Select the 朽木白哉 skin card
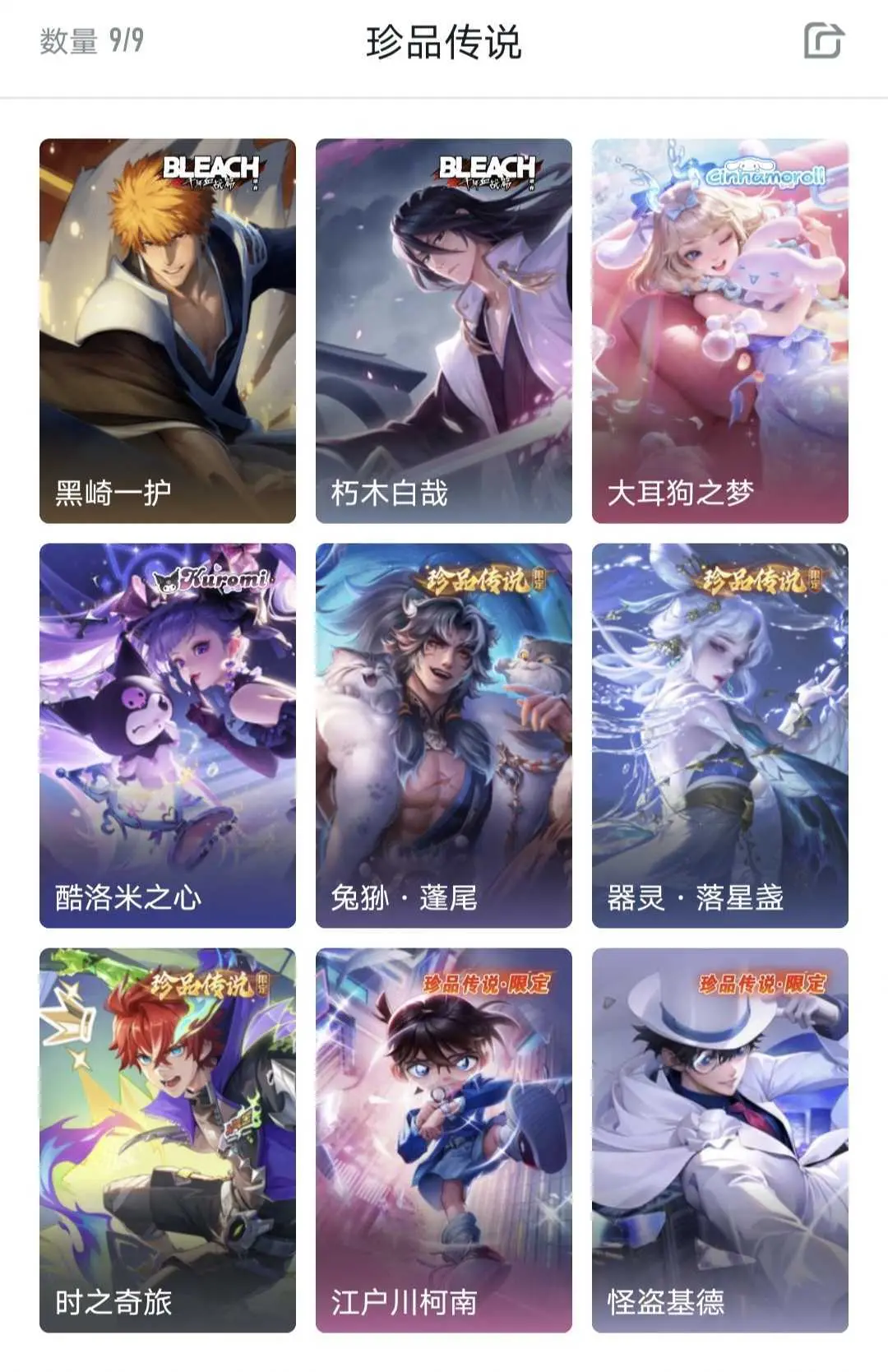Image resolution: width=888 pixels, height=1372 pixels. [x=444, y=331]
